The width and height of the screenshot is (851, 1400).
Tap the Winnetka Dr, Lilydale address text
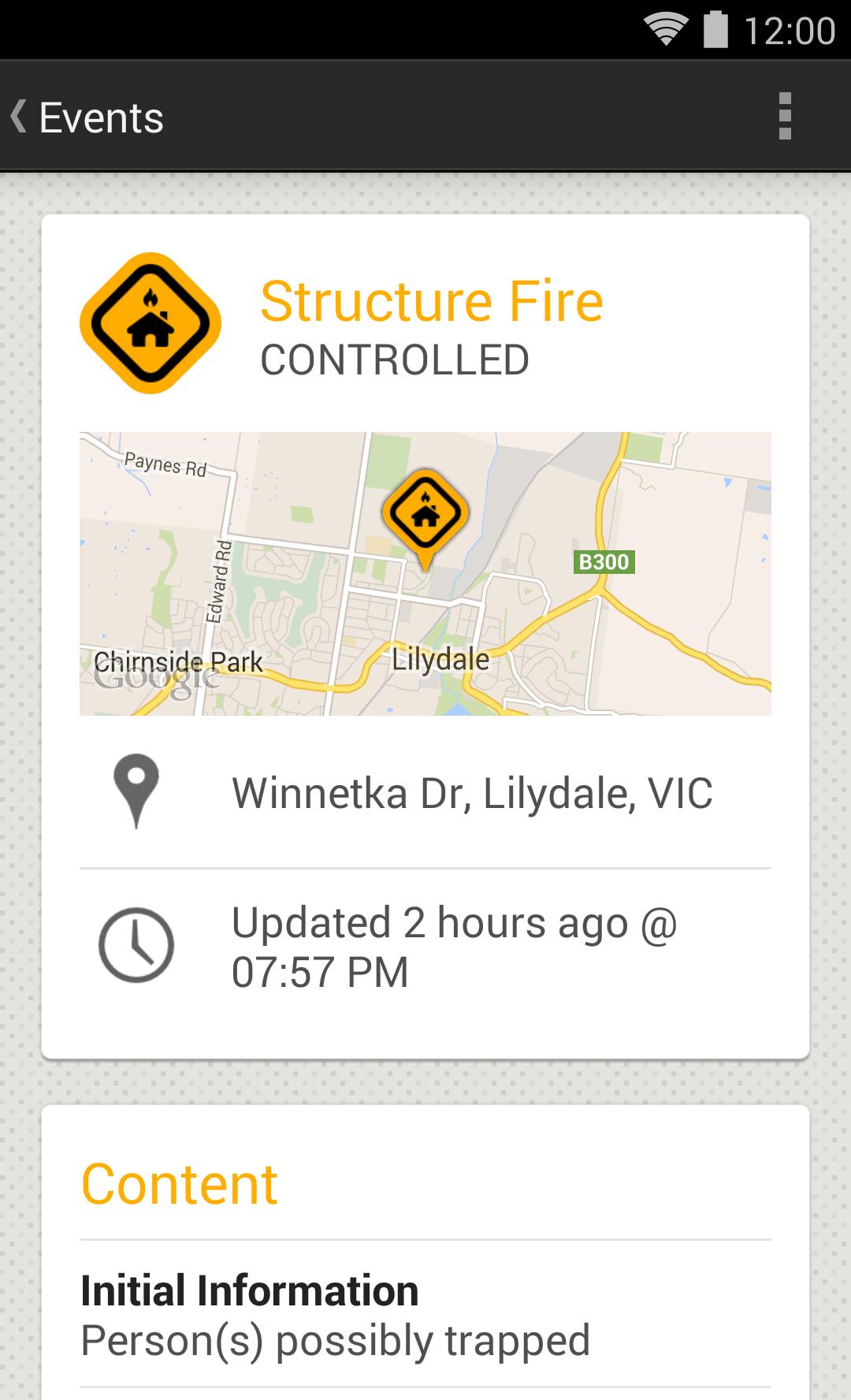(x=474, y=793)
